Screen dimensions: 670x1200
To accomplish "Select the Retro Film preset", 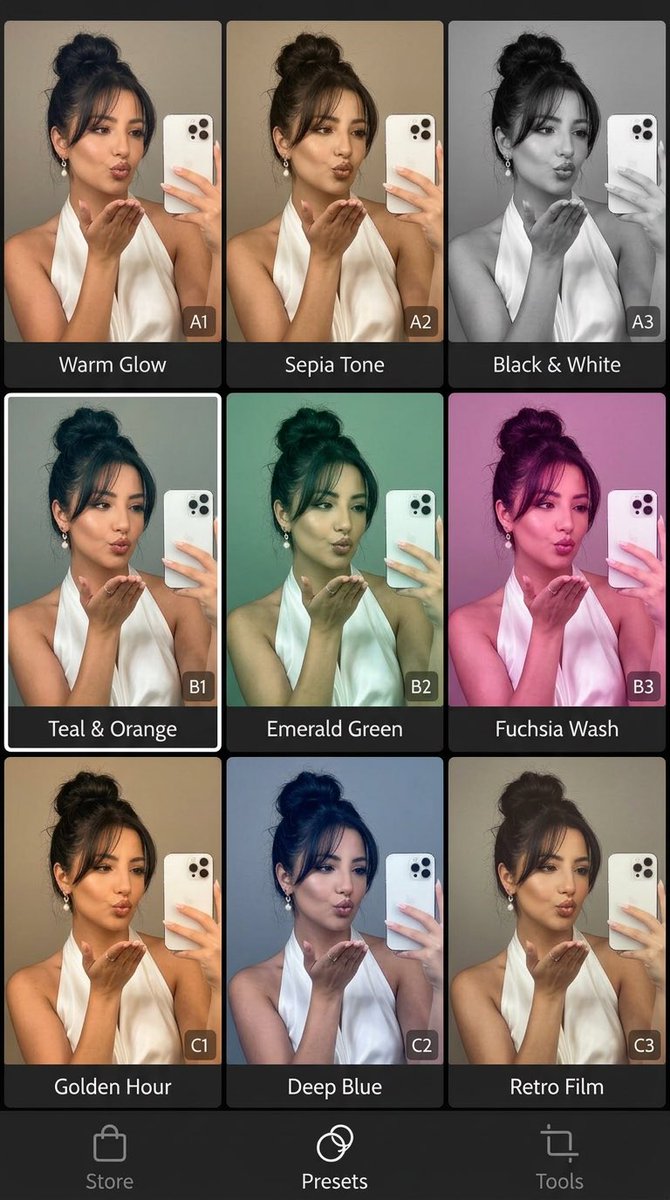I will click(x=557, y=932).
